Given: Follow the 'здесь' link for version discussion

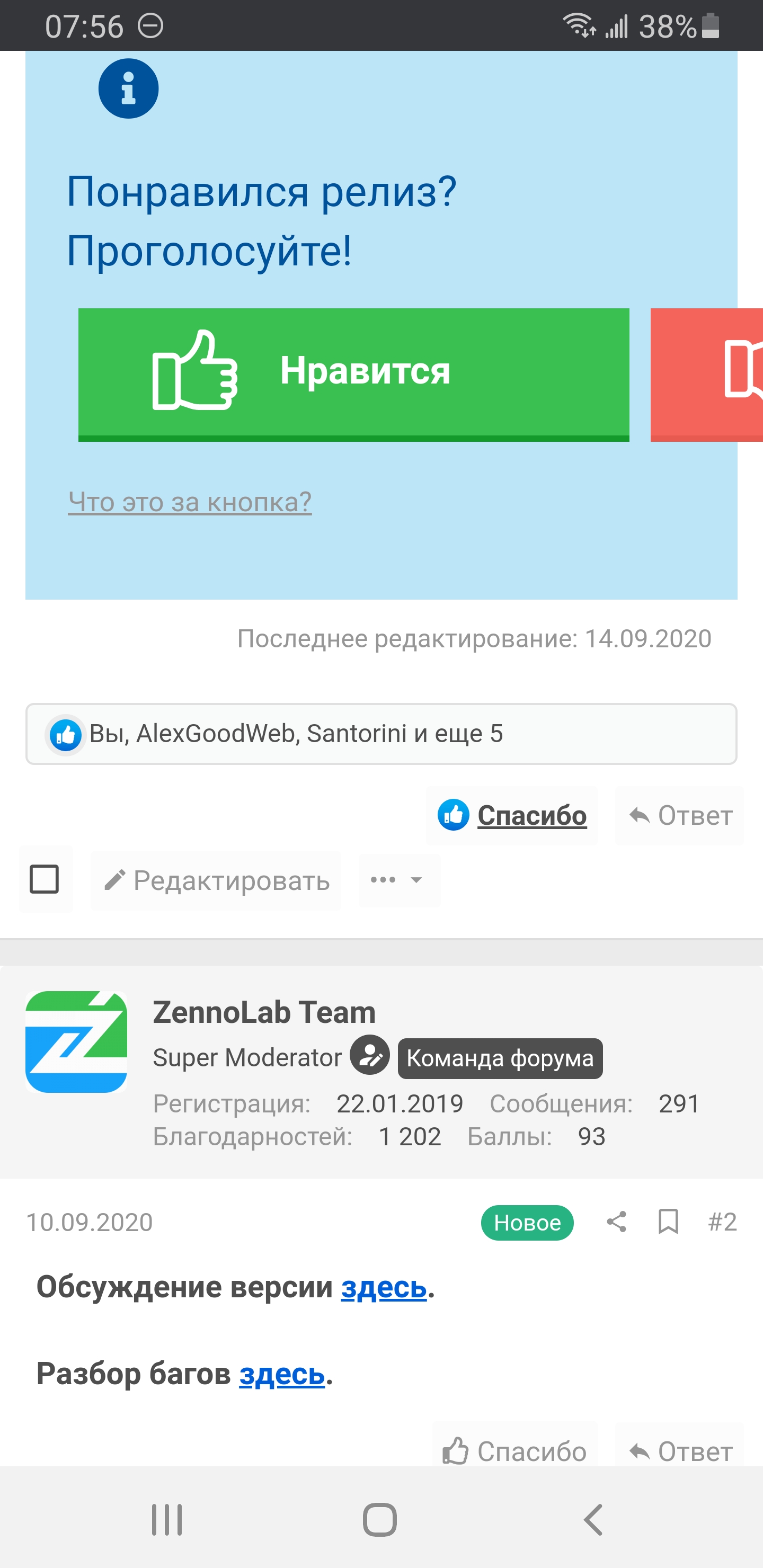Looking at the screenshot, I should tap(384, 1287).
